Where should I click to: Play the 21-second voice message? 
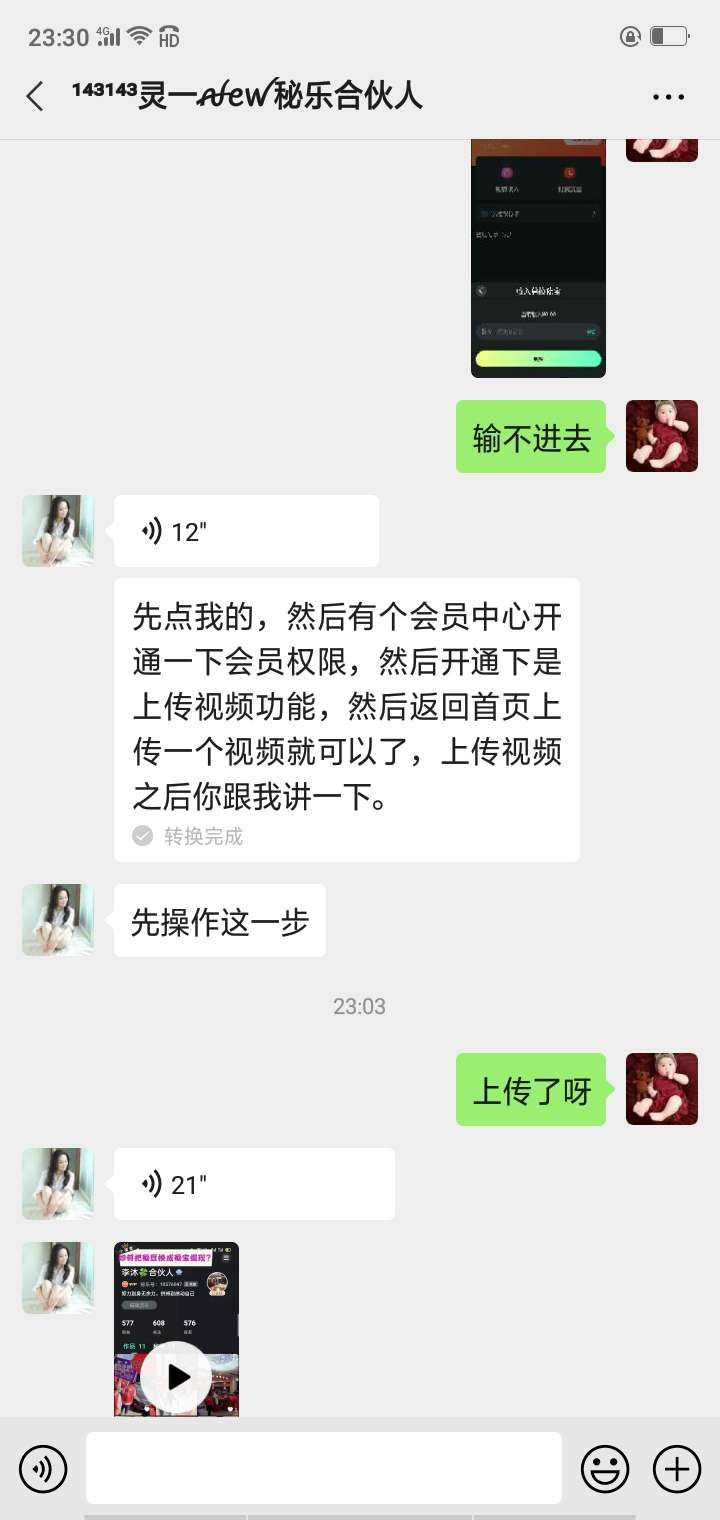[253, 1184]
